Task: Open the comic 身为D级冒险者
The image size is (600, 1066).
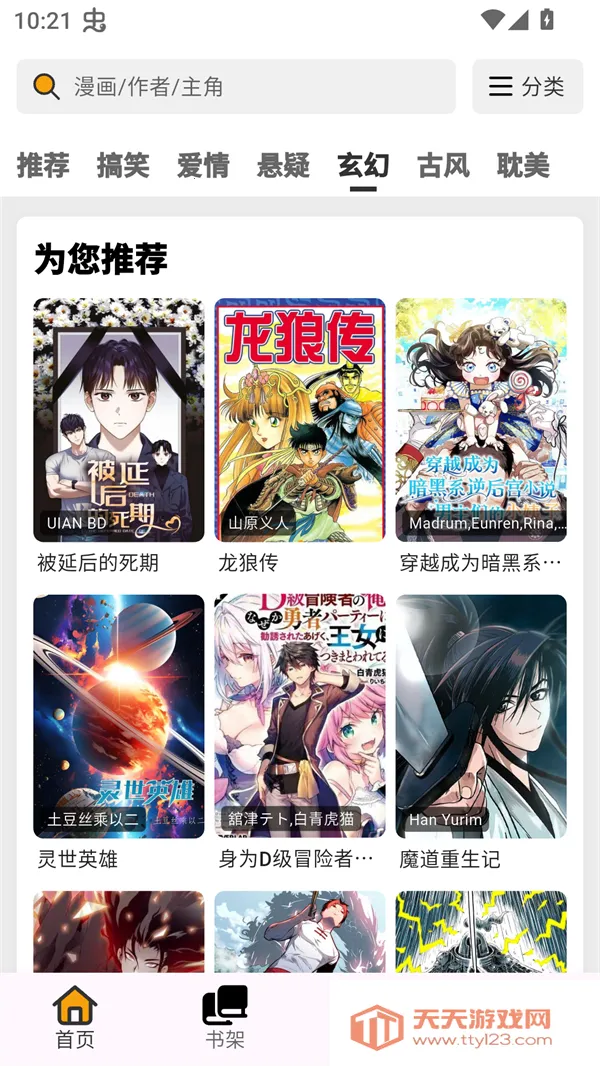Action: [x=299, y=716]
